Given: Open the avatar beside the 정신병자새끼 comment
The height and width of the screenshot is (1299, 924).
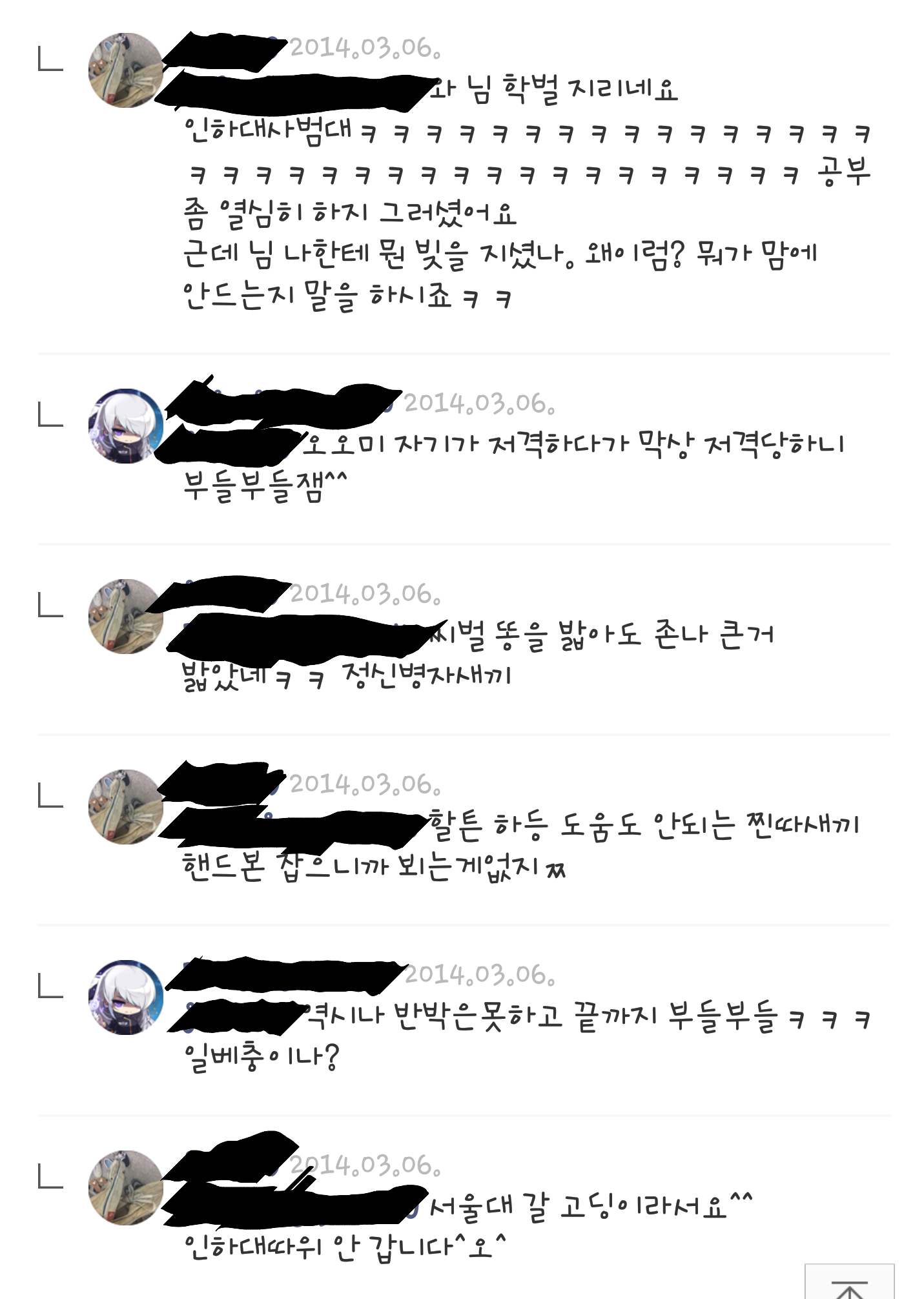Looking at the screenshot, I should point(125,617).
